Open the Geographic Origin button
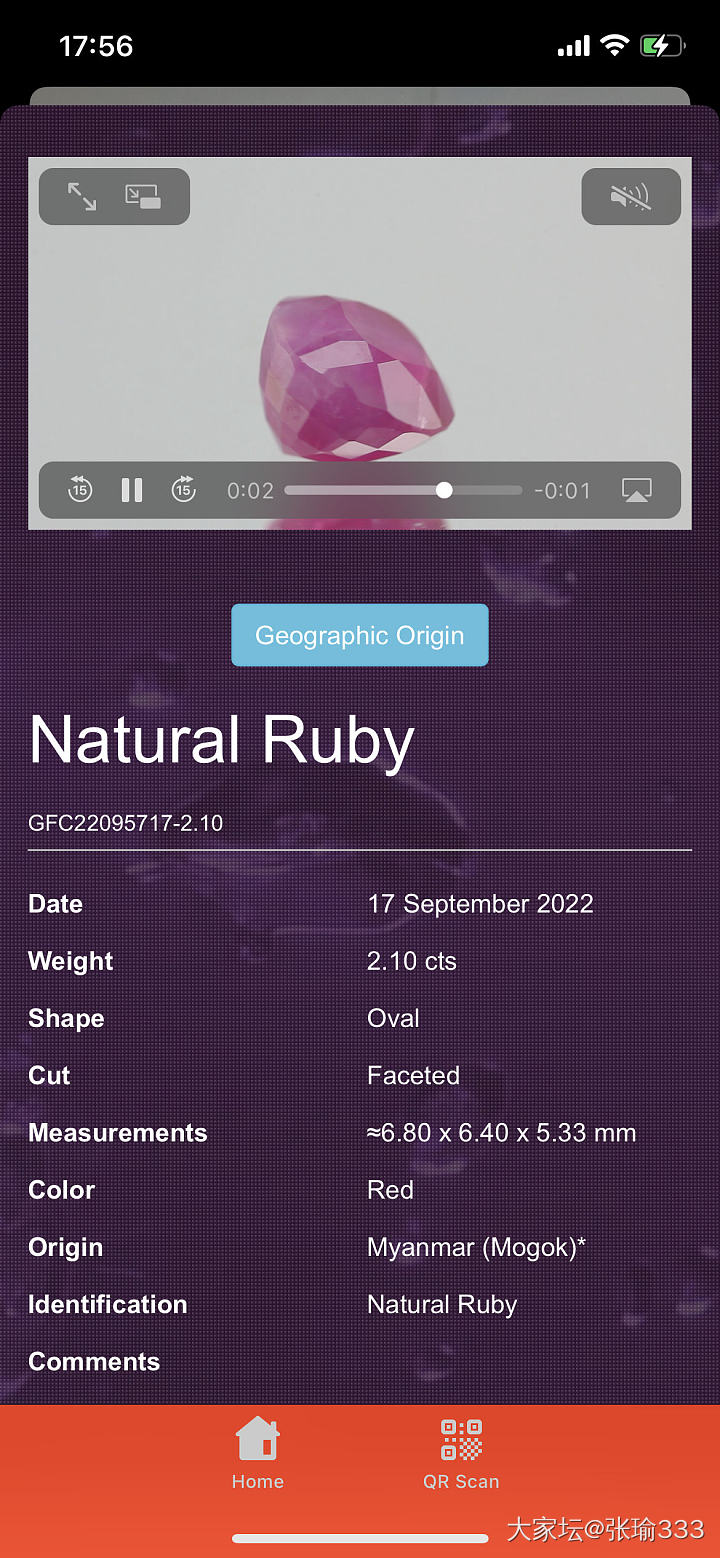This screenshot has height=1558, width=720. coord(360,635)
